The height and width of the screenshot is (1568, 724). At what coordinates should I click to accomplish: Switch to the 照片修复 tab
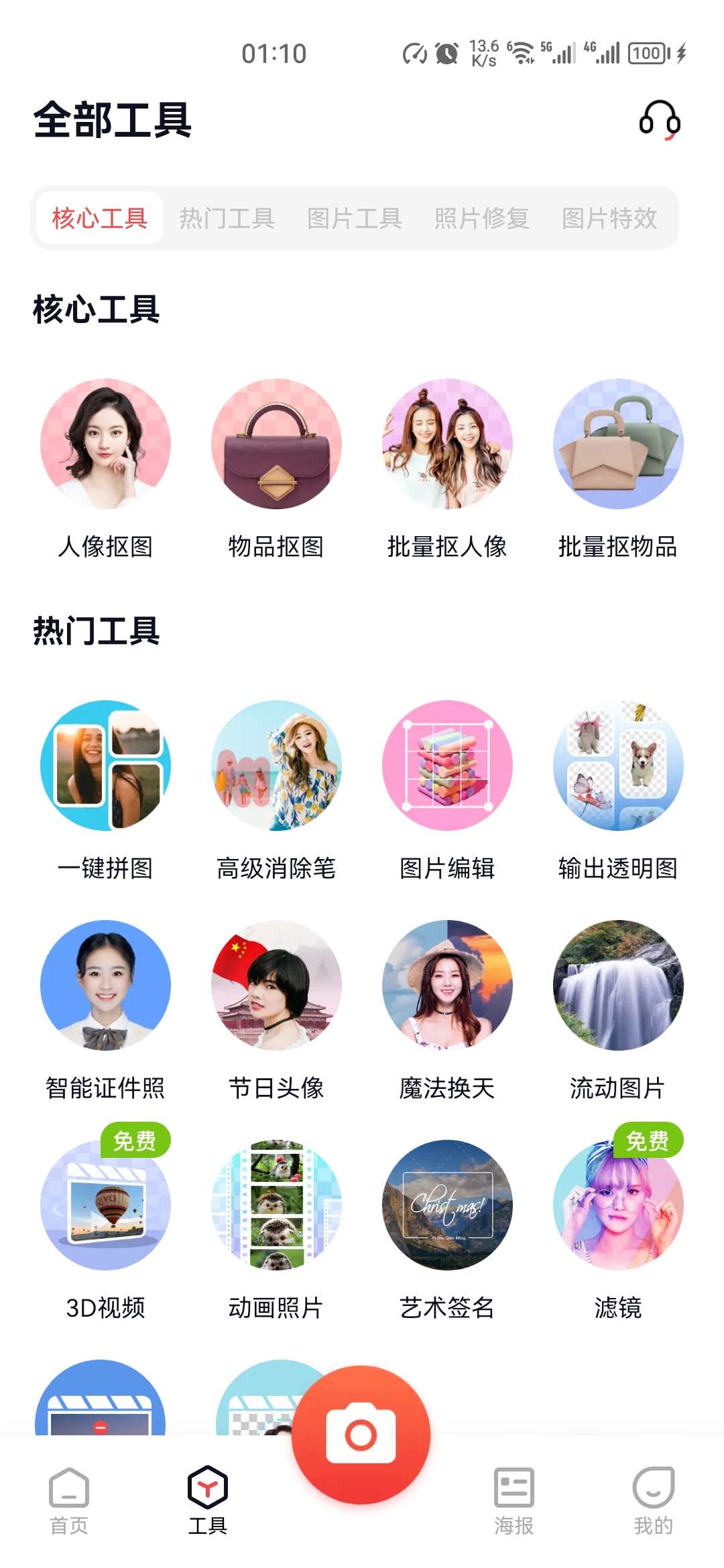tap(481, 218)
